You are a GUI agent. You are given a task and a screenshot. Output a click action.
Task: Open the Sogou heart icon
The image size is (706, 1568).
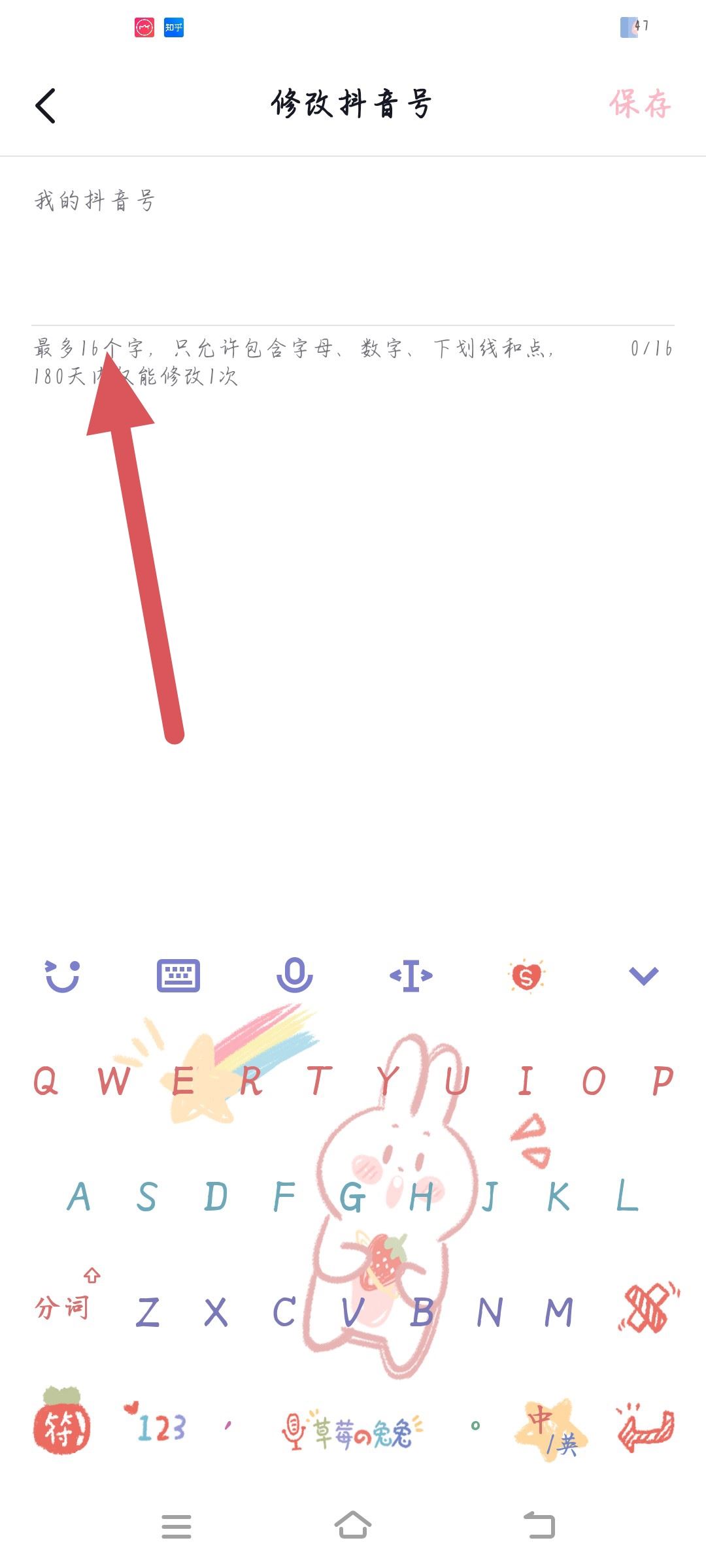tap(526, 976)
